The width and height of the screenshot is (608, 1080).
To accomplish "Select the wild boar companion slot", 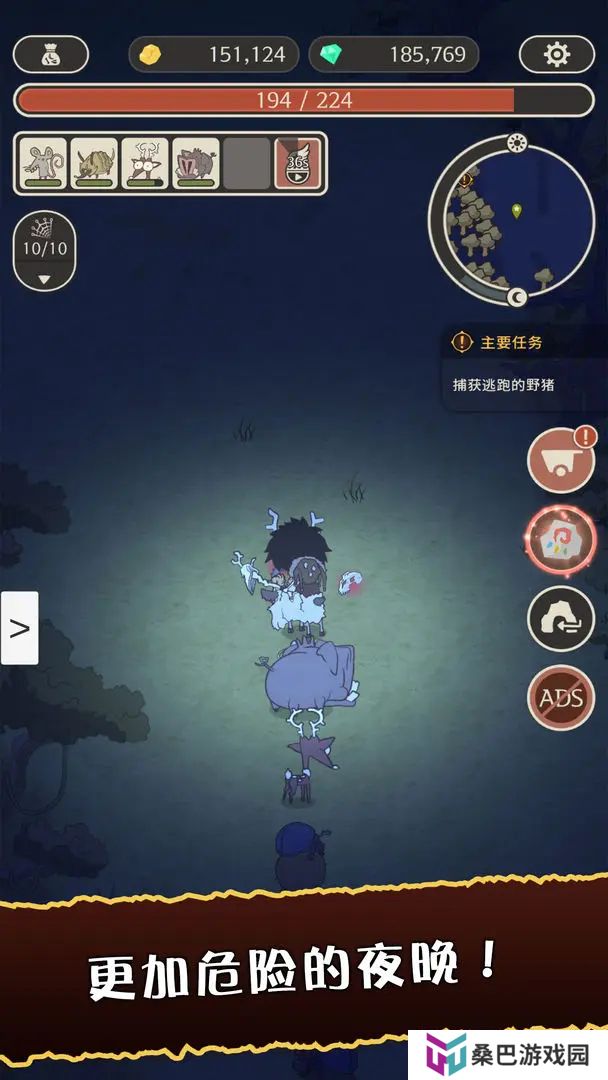I will point(196,163).
